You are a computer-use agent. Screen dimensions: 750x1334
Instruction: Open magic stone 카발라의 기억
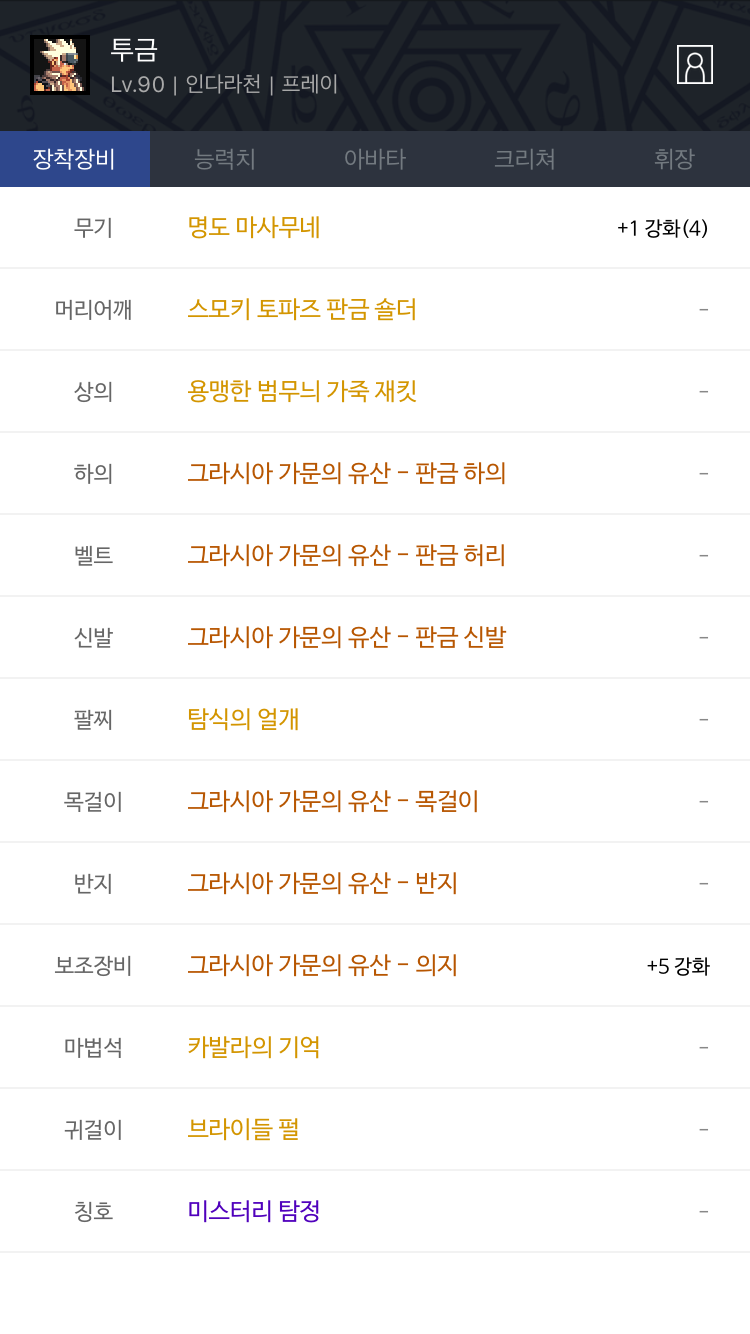tap(254, 1048)
